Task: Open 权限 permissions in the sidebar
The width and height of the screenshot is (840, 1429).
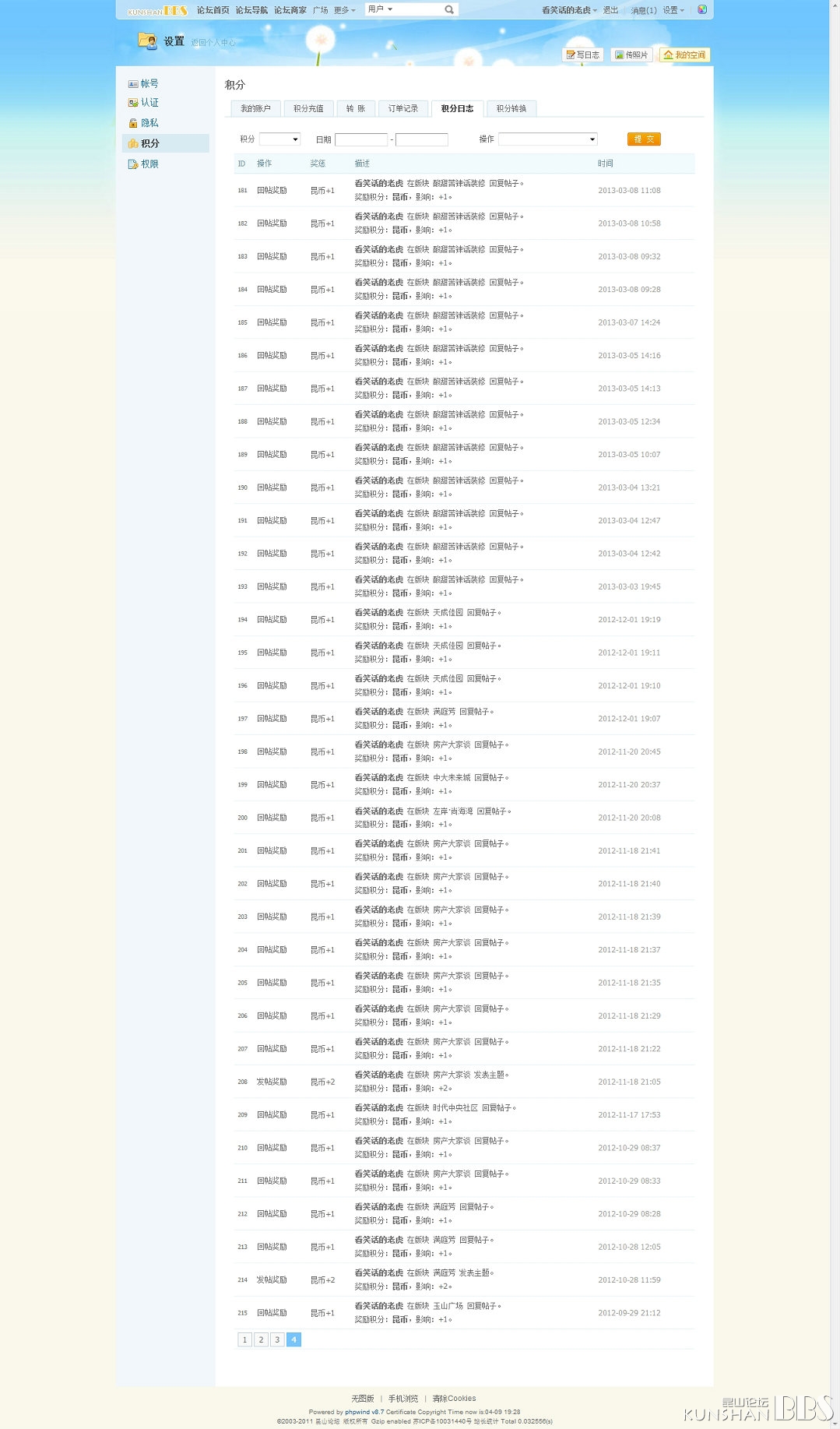Action: 149,164
